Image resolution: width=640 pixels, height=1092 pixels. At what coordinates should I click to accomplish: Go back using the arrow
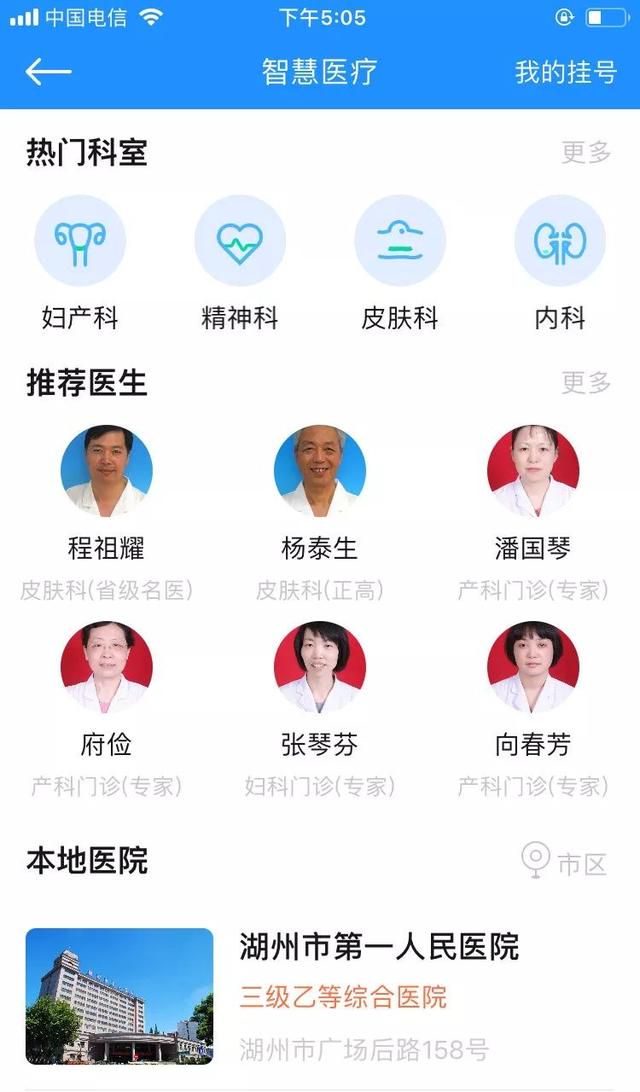48,72
